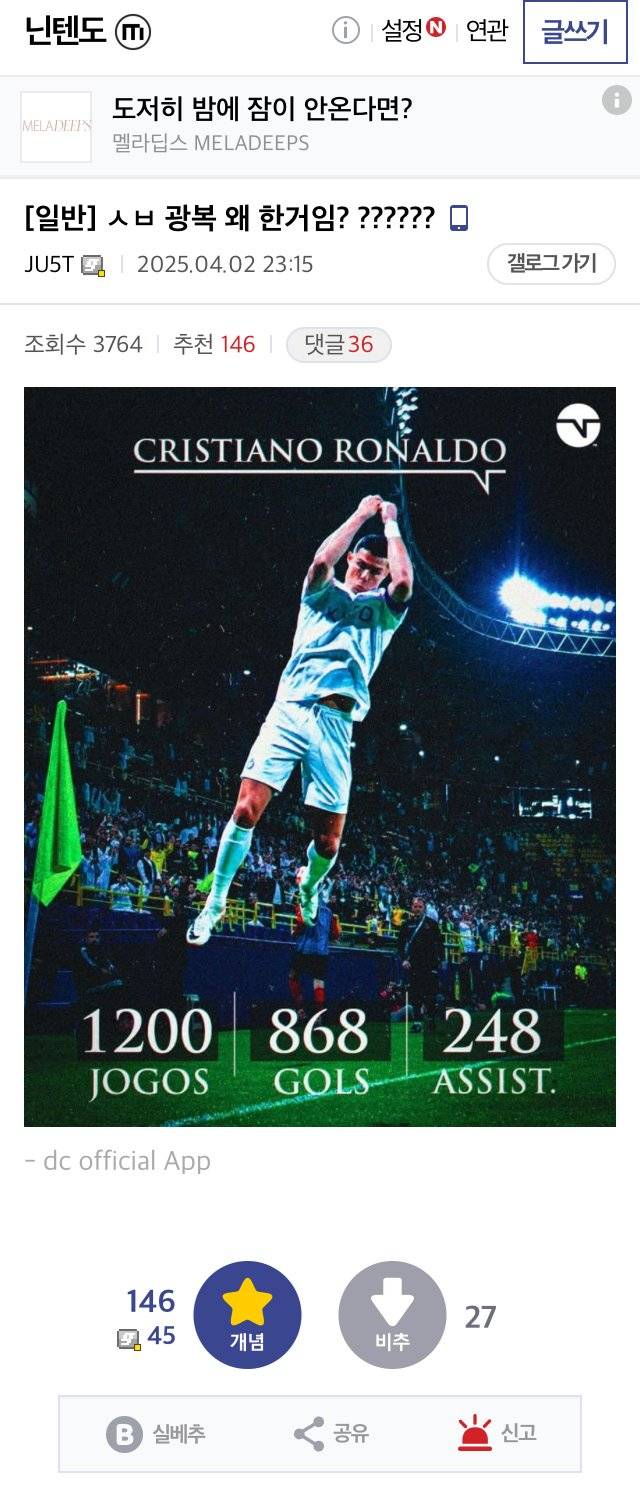Tap the info icon in header
640x1507 pixels.
pyautogui.click(x=345, y=31)
